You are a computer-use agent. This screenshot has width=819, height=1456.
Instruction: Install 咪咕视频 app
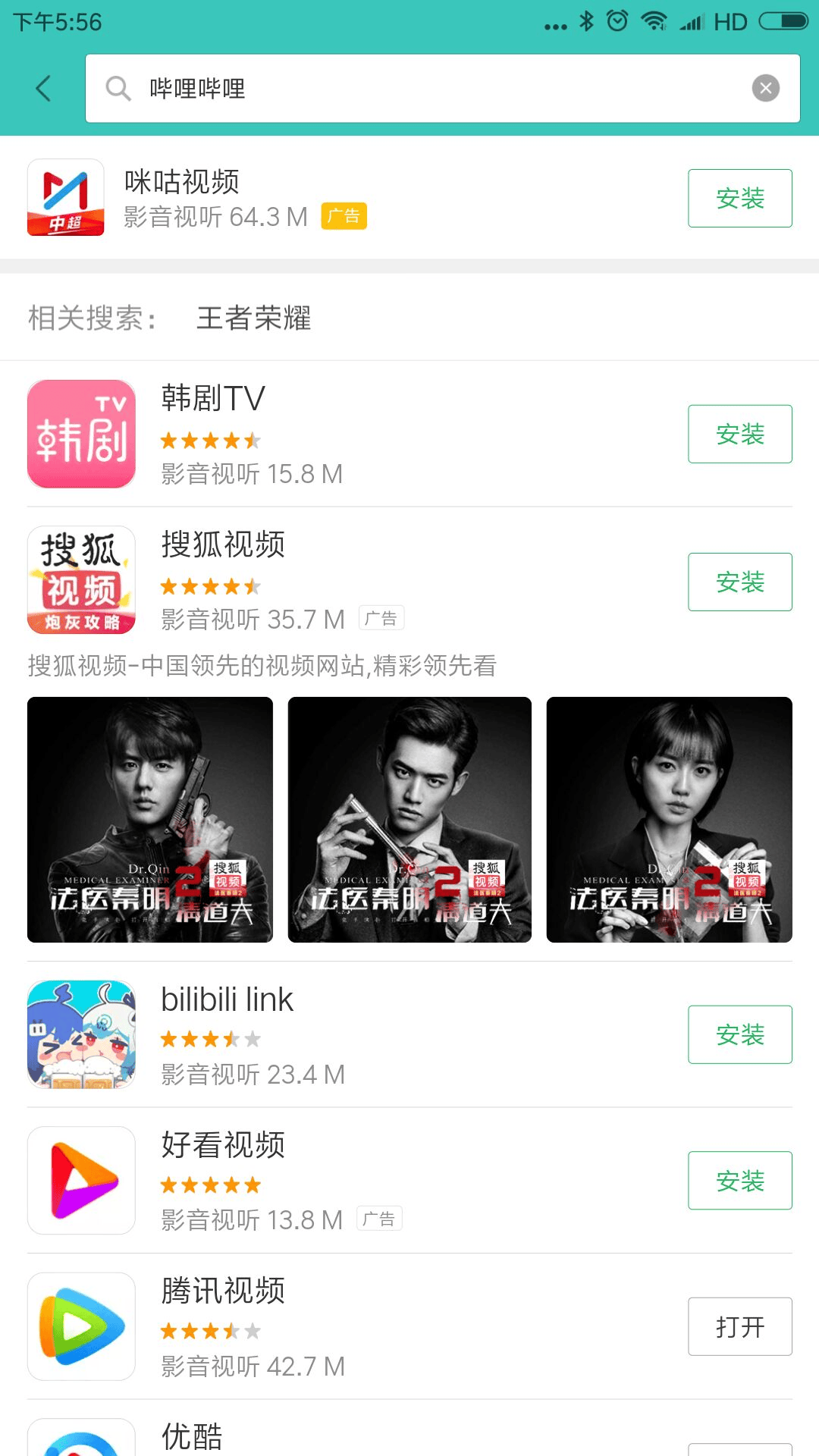pos(739,199)
